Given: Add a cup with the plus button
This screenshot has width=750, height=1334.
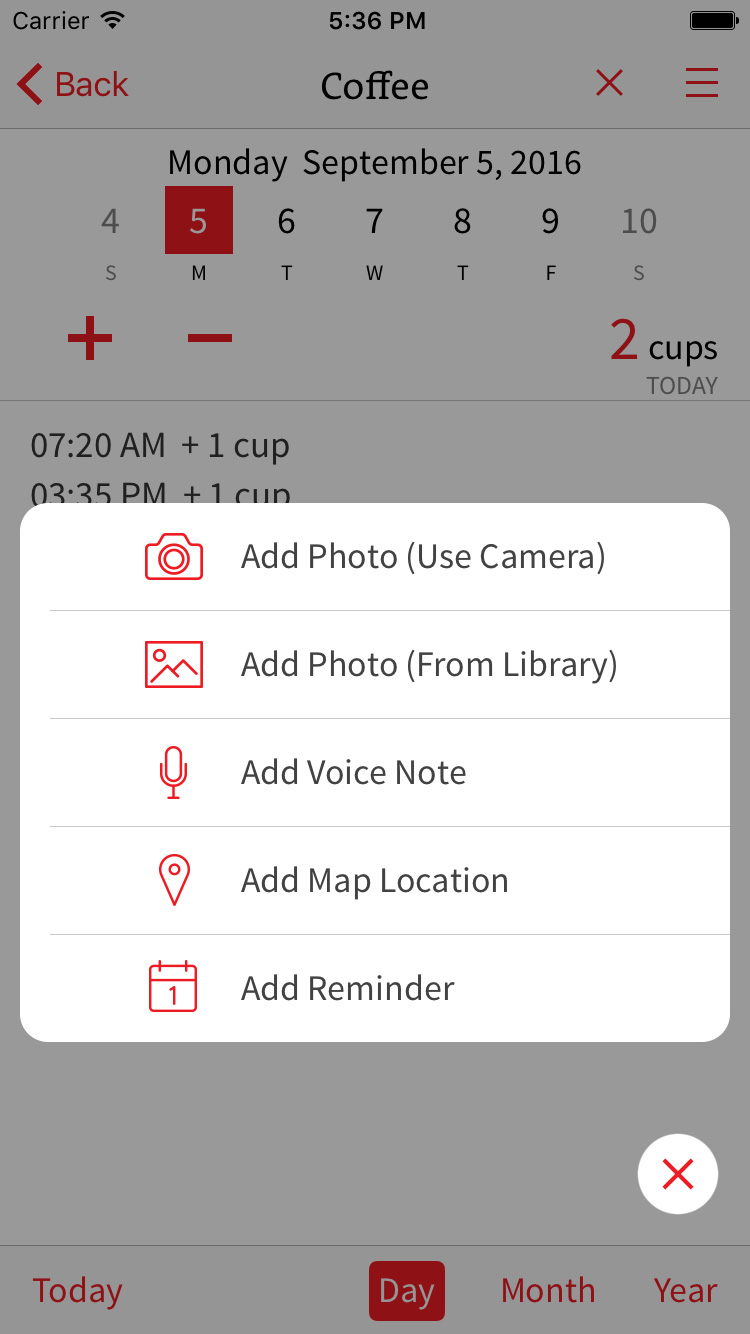Looking at the screenshot, I should pyautogui.click(x=90, y=338).
